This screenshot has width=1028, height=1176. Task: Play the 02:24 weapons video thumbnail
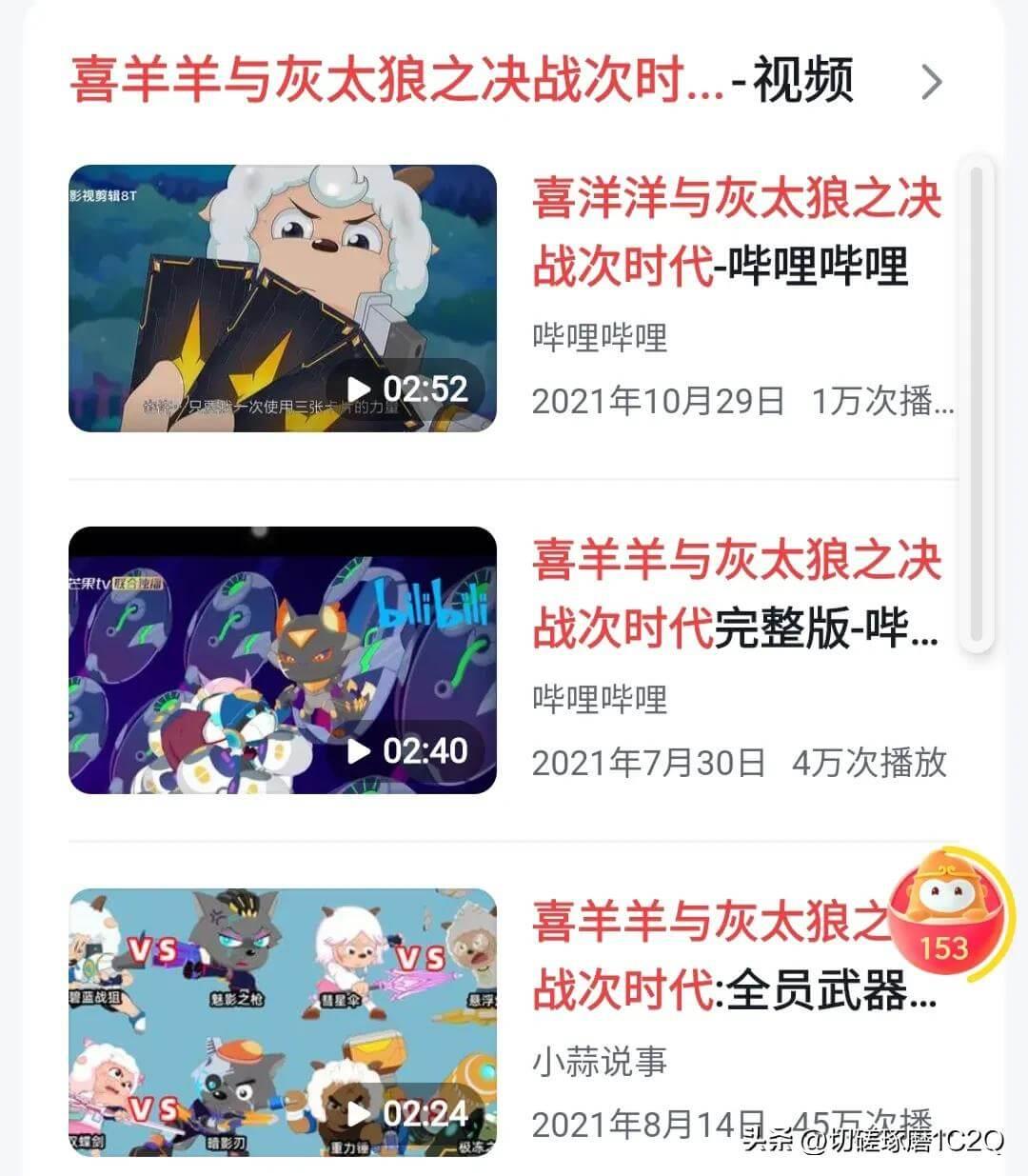point(283,1022)
